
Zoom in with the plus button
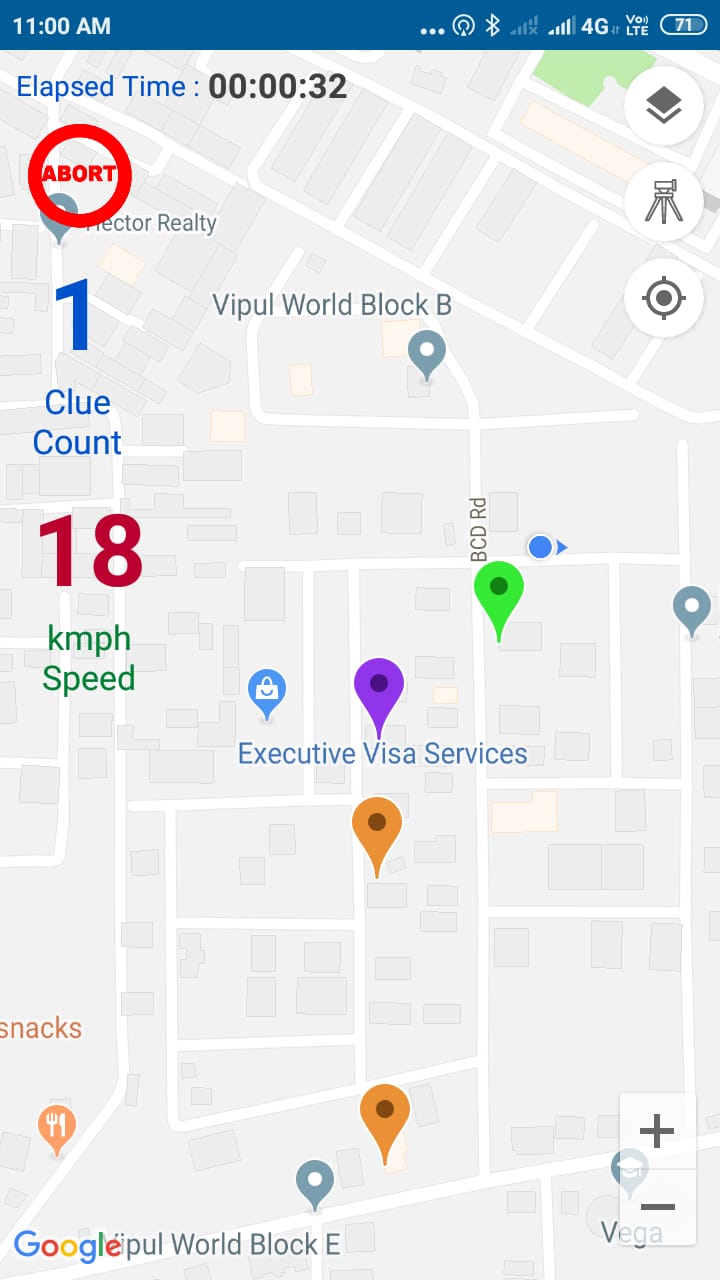pyautogui.click(x=657, y=1132)
